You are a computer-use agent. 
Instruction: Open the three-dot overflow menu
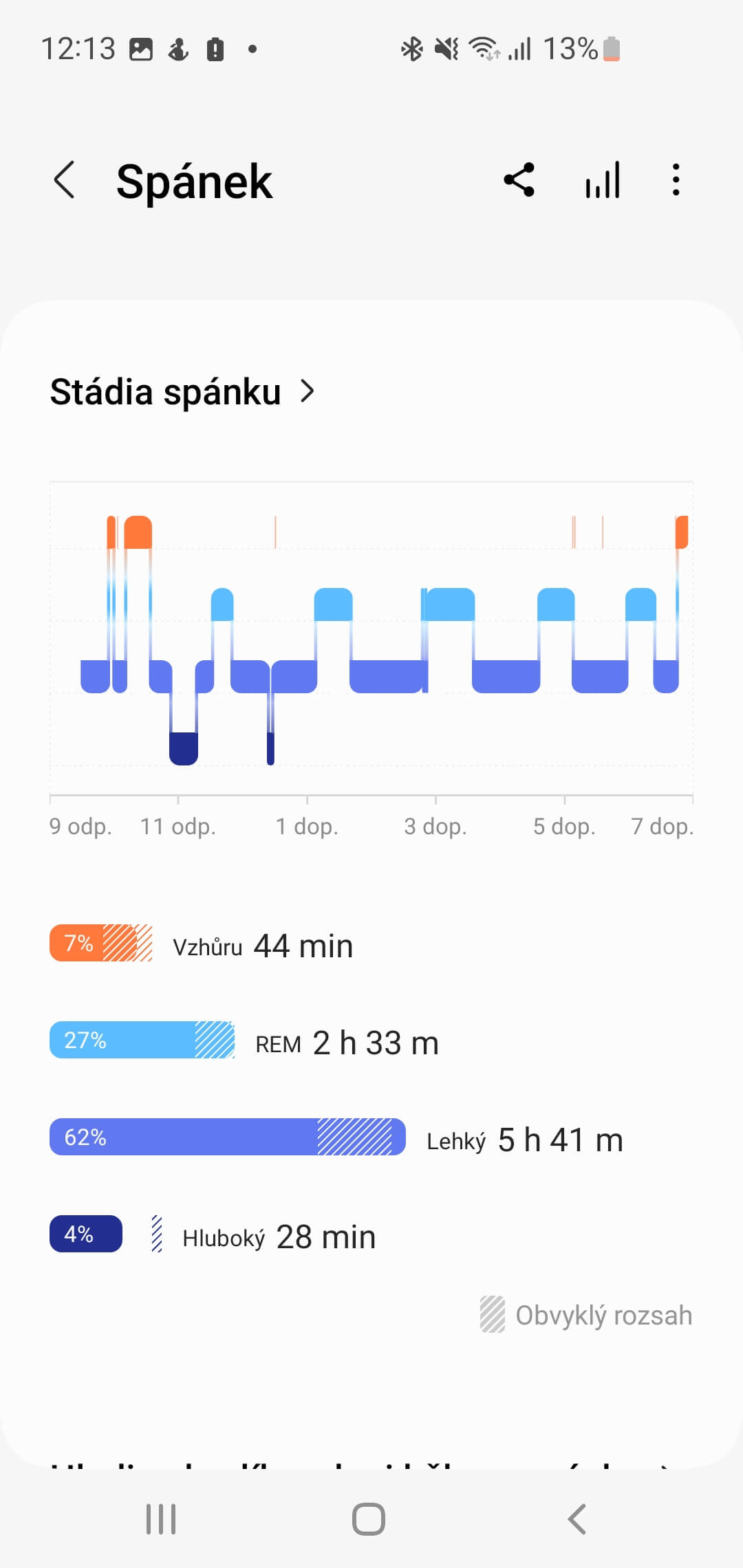(676, 180)
